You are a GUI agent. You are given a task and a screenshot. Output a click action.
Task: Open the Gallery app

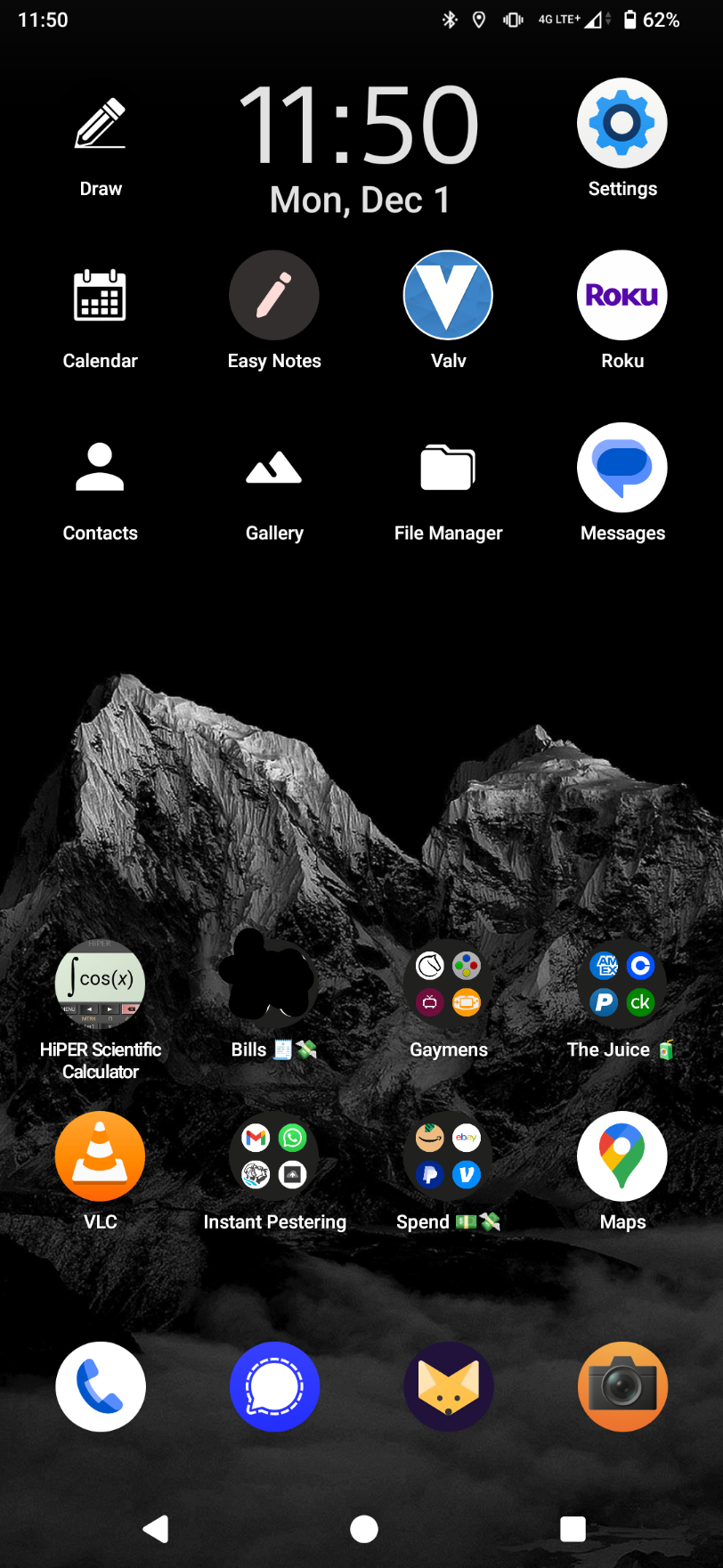274,468
